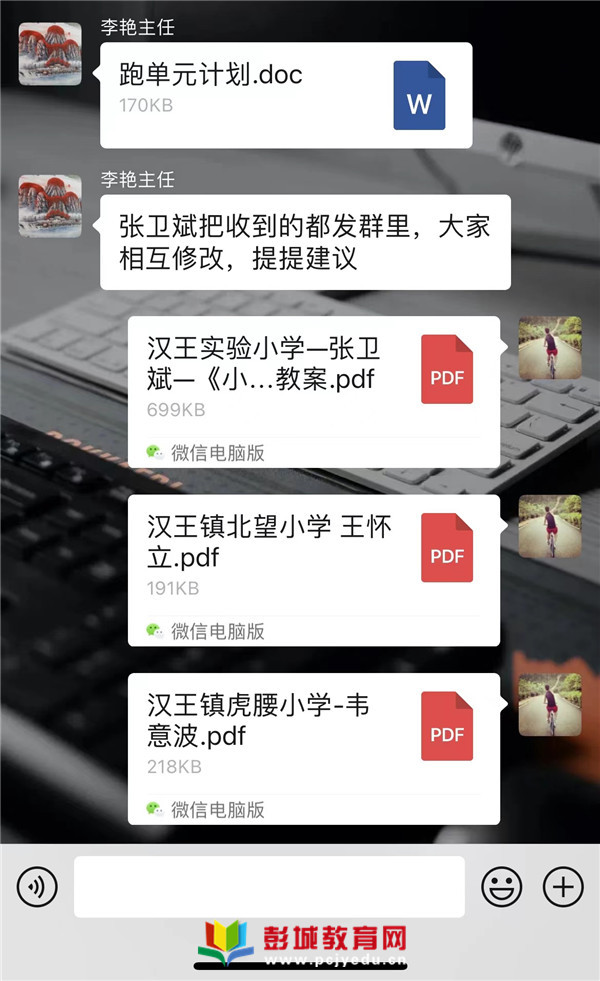Focus the message text field
The height and width of the screenshot is (981, 600).
coord(269,886)
